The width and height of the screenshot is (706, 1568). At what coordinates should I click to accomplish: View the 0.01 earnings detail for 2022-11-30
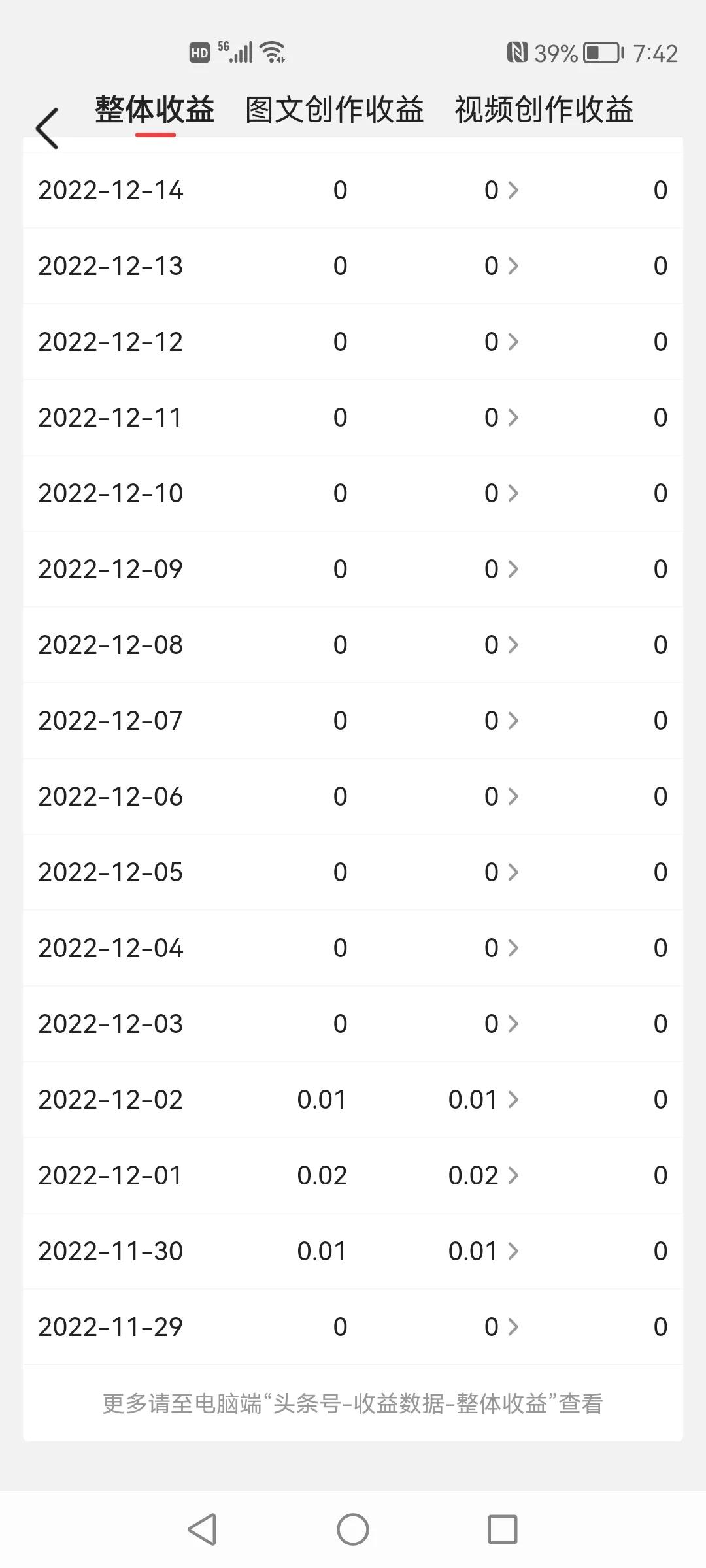point(513,1251)
